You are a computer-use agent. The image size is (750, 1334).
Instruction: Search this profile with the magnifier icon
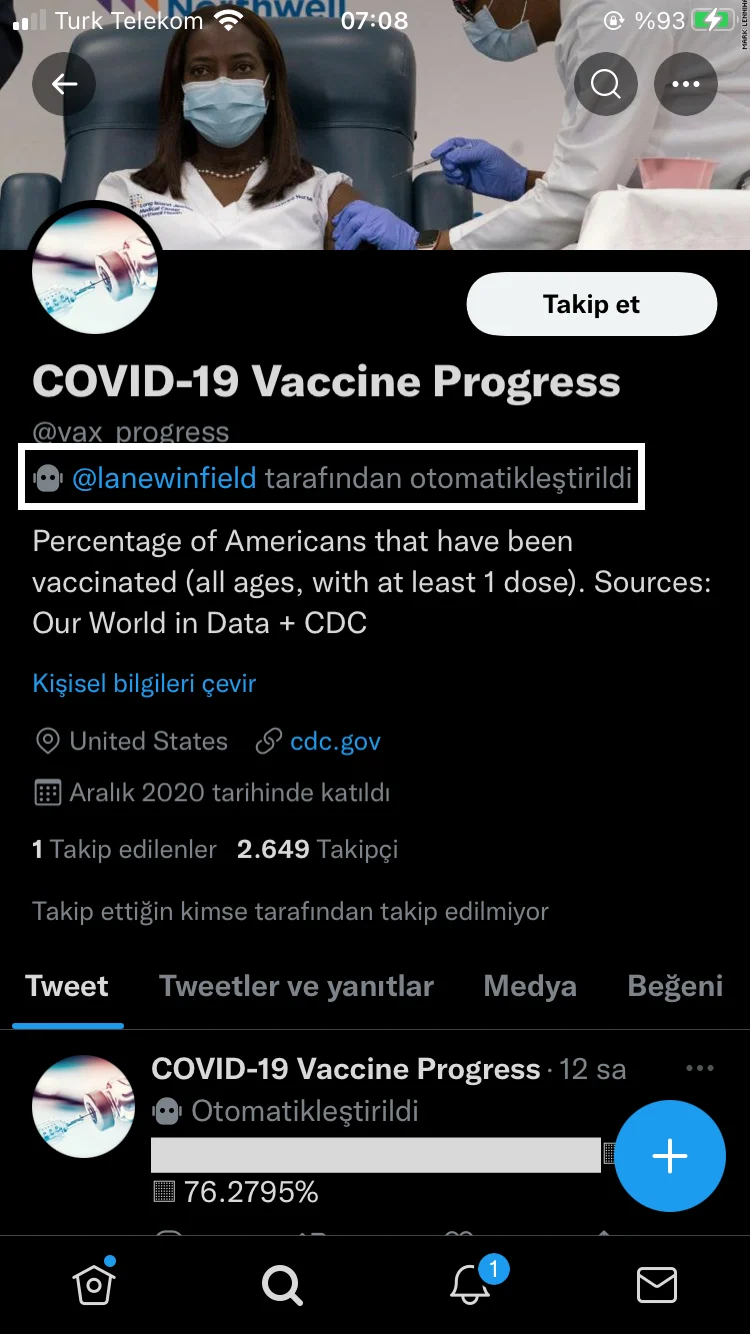coord(606,84)
